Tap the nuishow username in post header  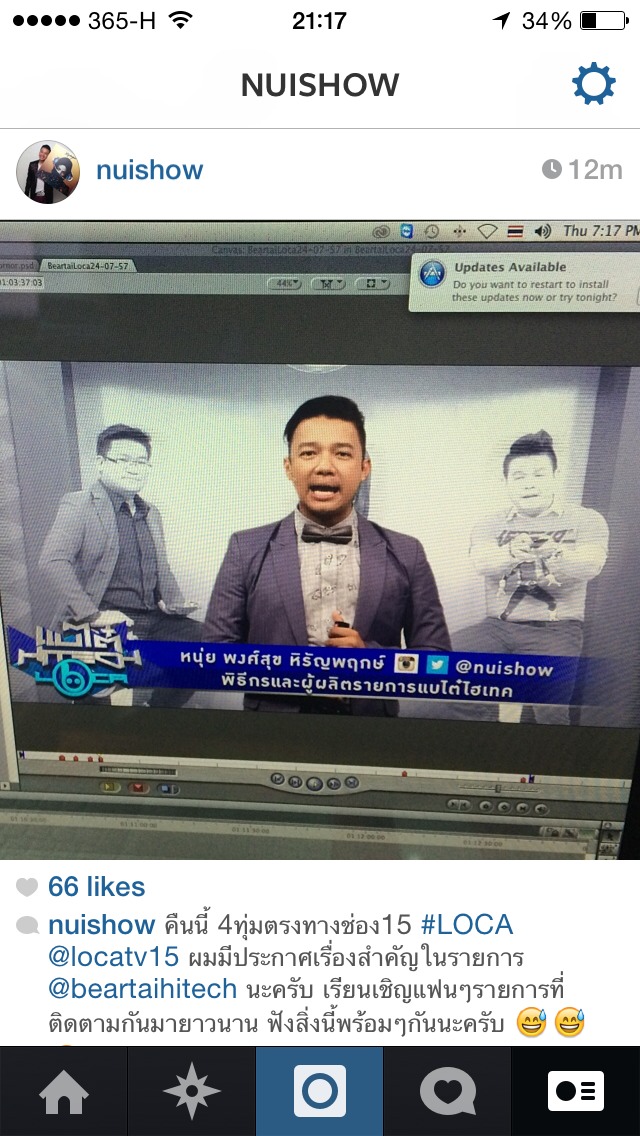point(149,170)
